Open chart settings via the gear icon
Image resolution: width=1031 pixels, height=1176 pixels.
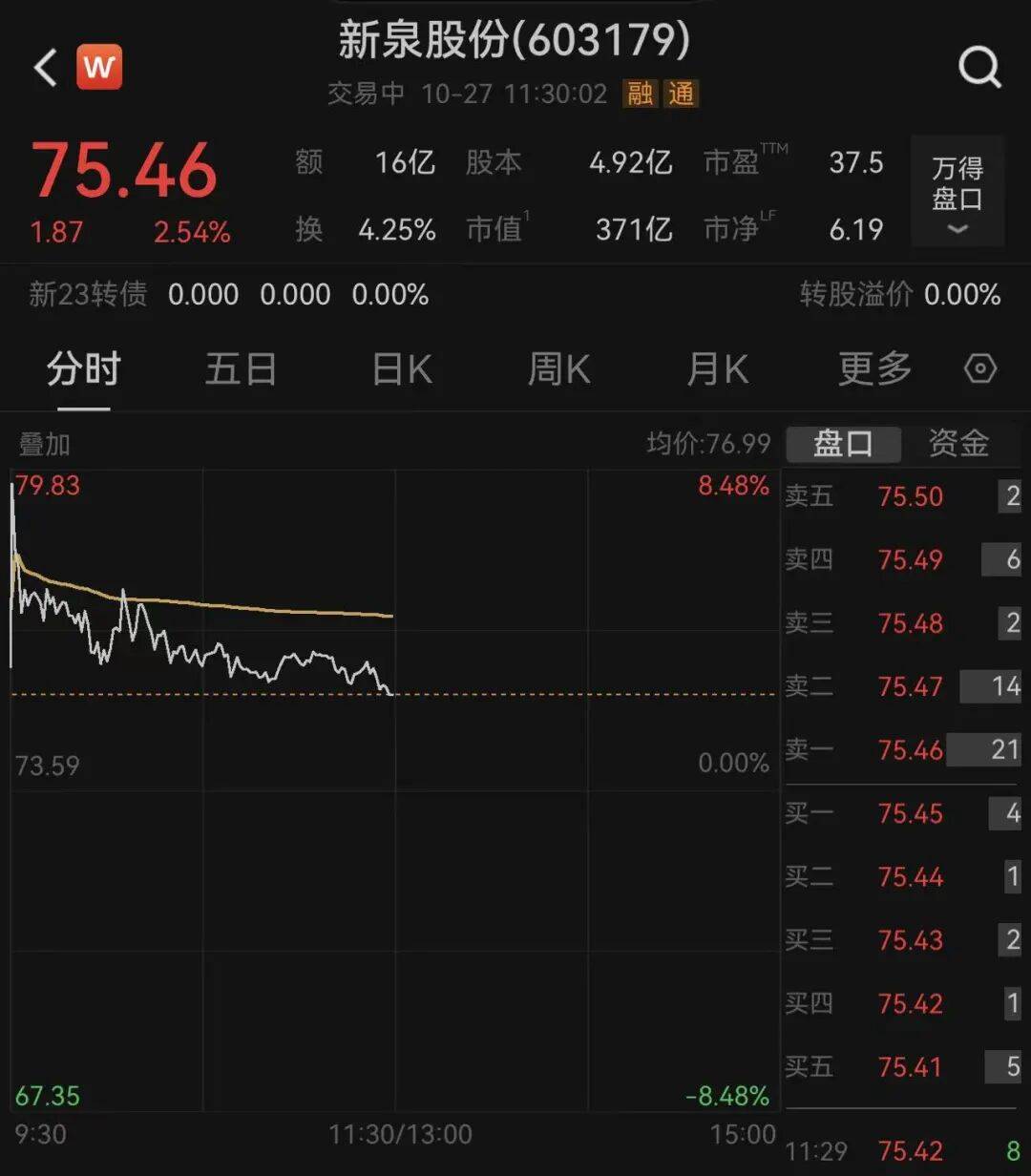979,368
